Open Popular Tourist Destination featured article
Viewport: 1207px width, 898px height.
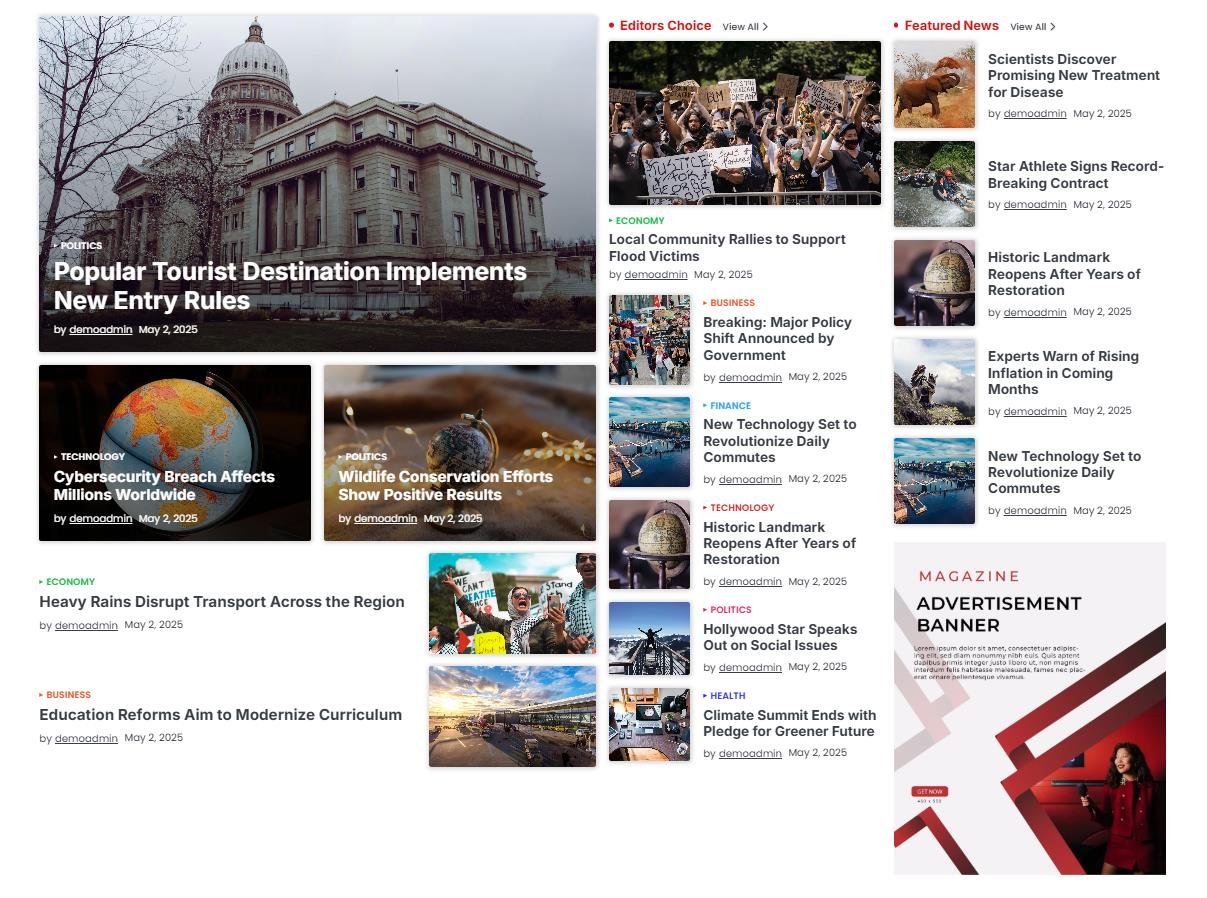[290, 286]
